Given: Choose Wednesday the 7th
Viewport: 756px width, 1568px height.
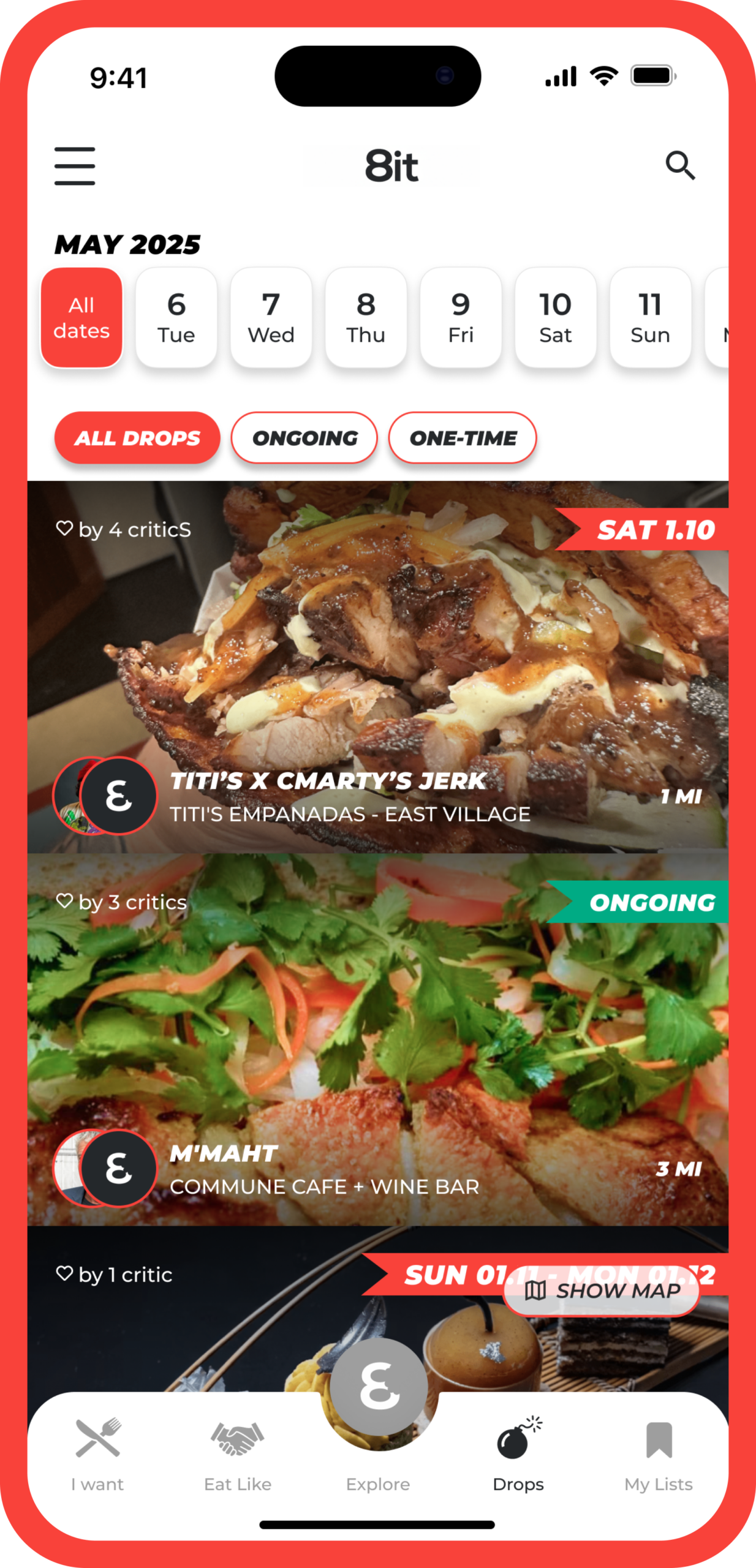Looking at the screenshot, I should pos(271,318).
